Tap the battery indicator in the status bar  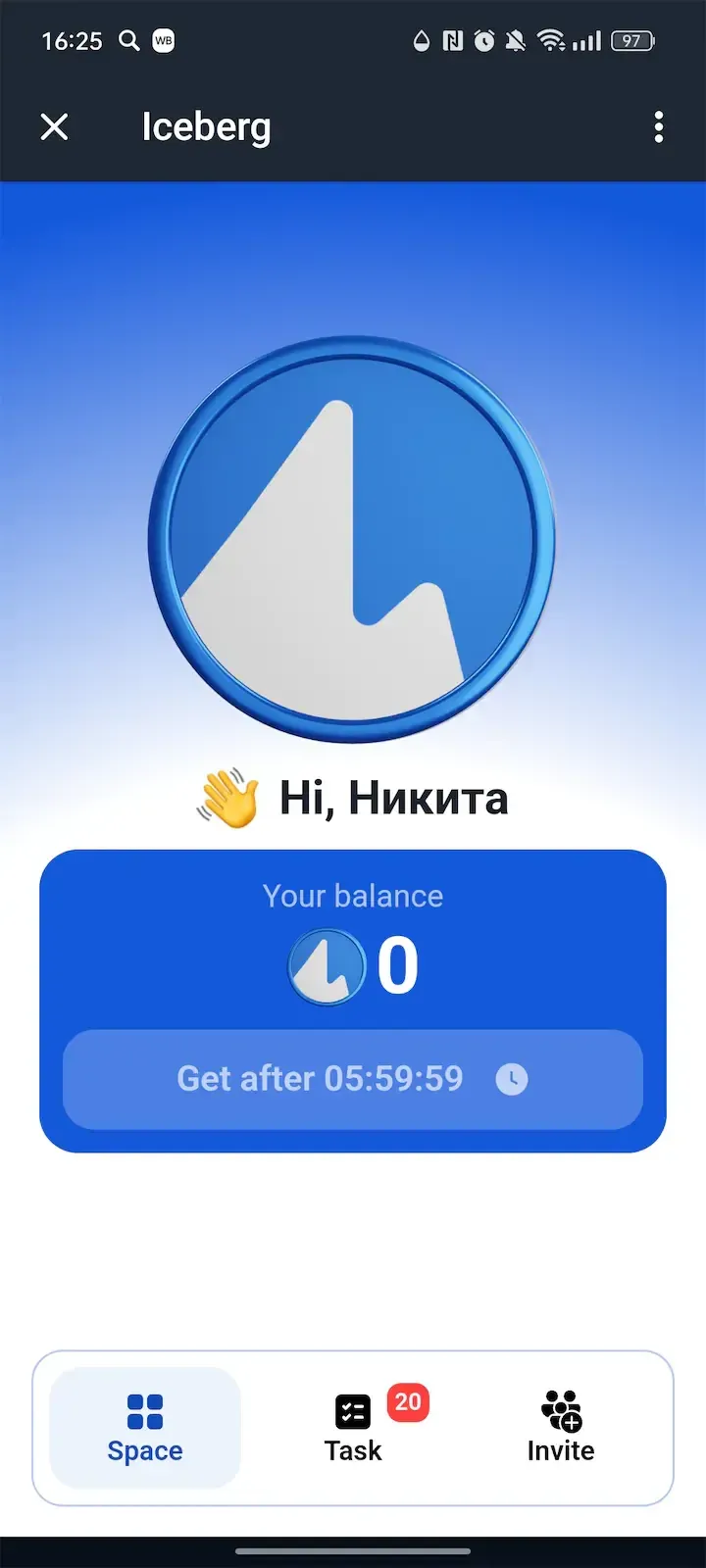tap(632, 41)
